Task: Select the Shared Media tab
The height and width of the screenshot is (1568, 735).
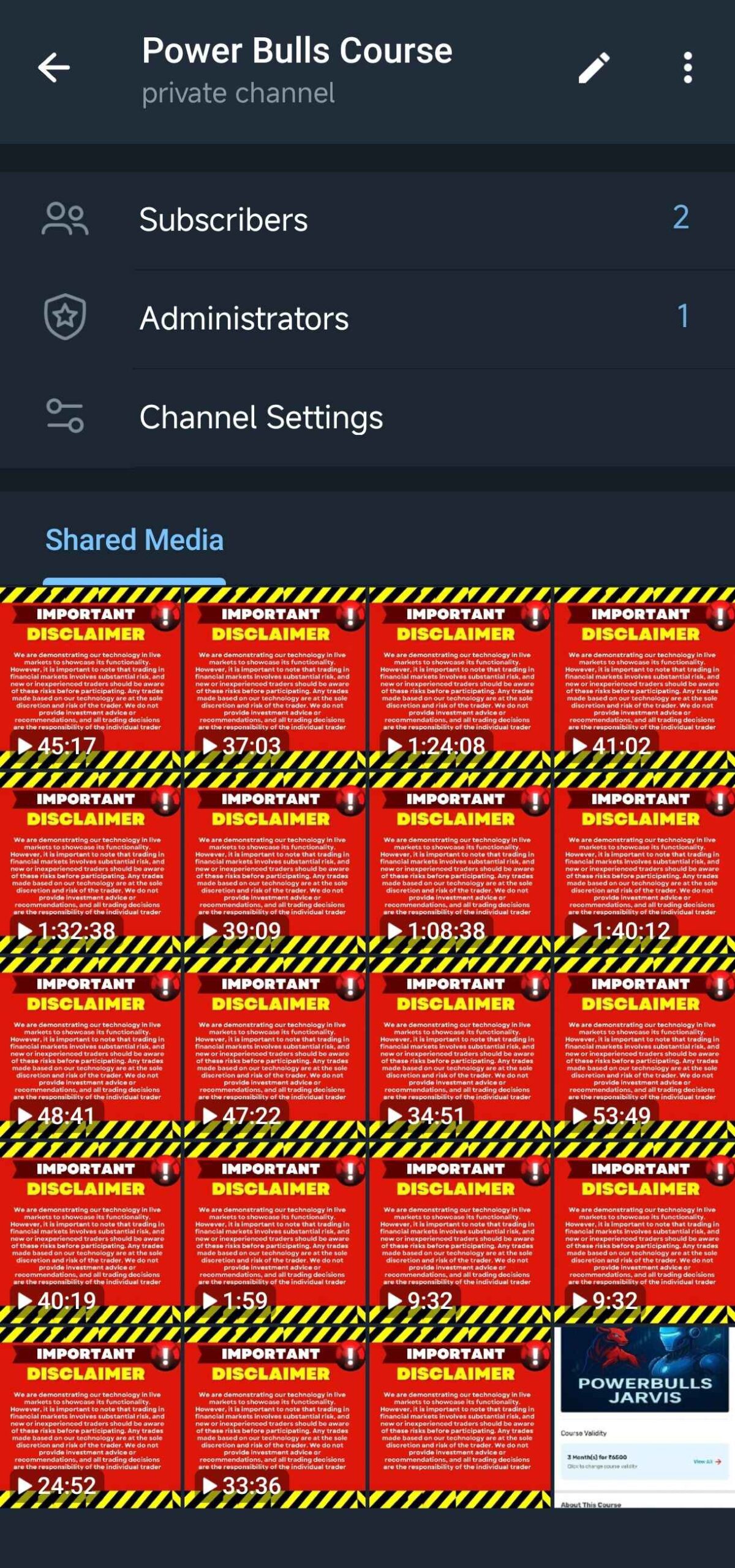Action: click(134, 540)
